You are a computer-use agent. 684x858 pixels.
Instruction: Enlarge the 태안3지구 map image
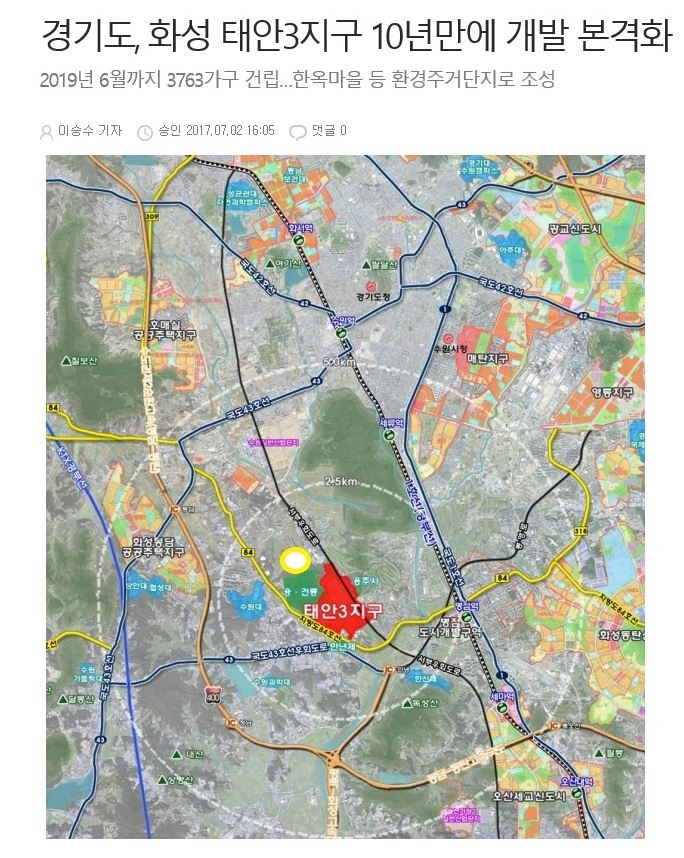[345, 496]
